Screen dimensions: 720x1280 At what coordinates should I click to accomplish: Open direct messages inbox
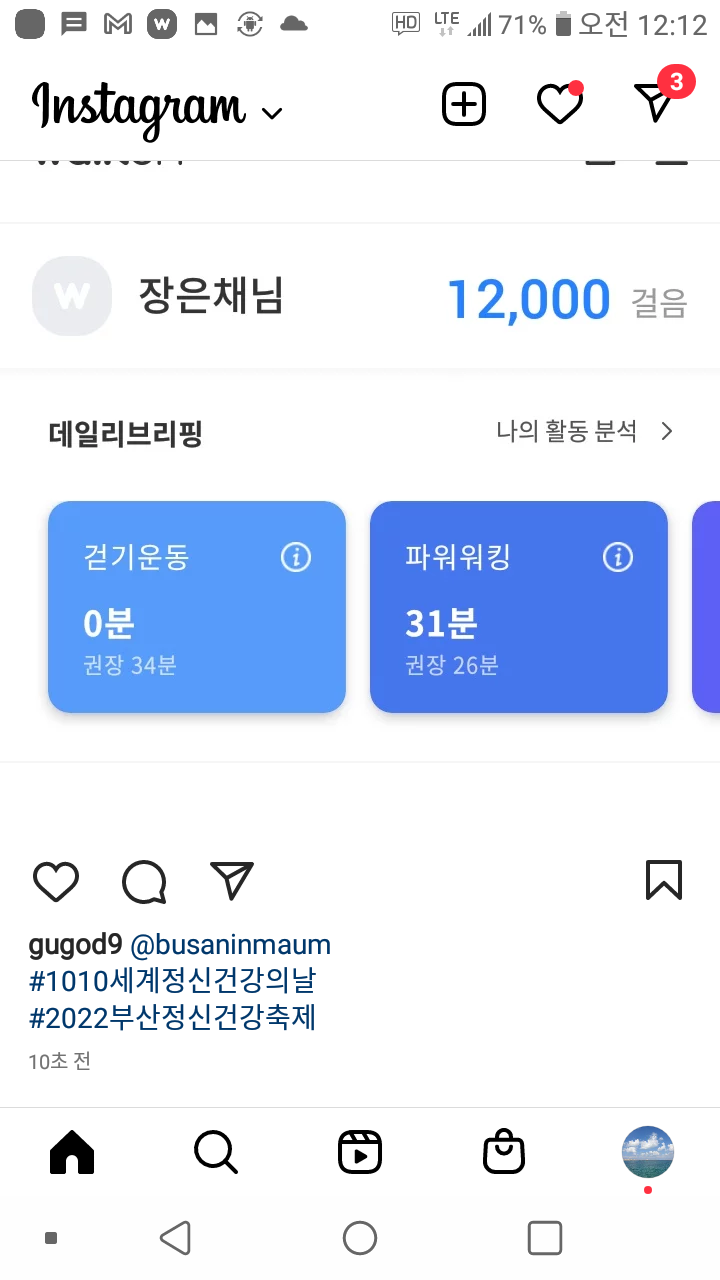click(x=655, y=102)
